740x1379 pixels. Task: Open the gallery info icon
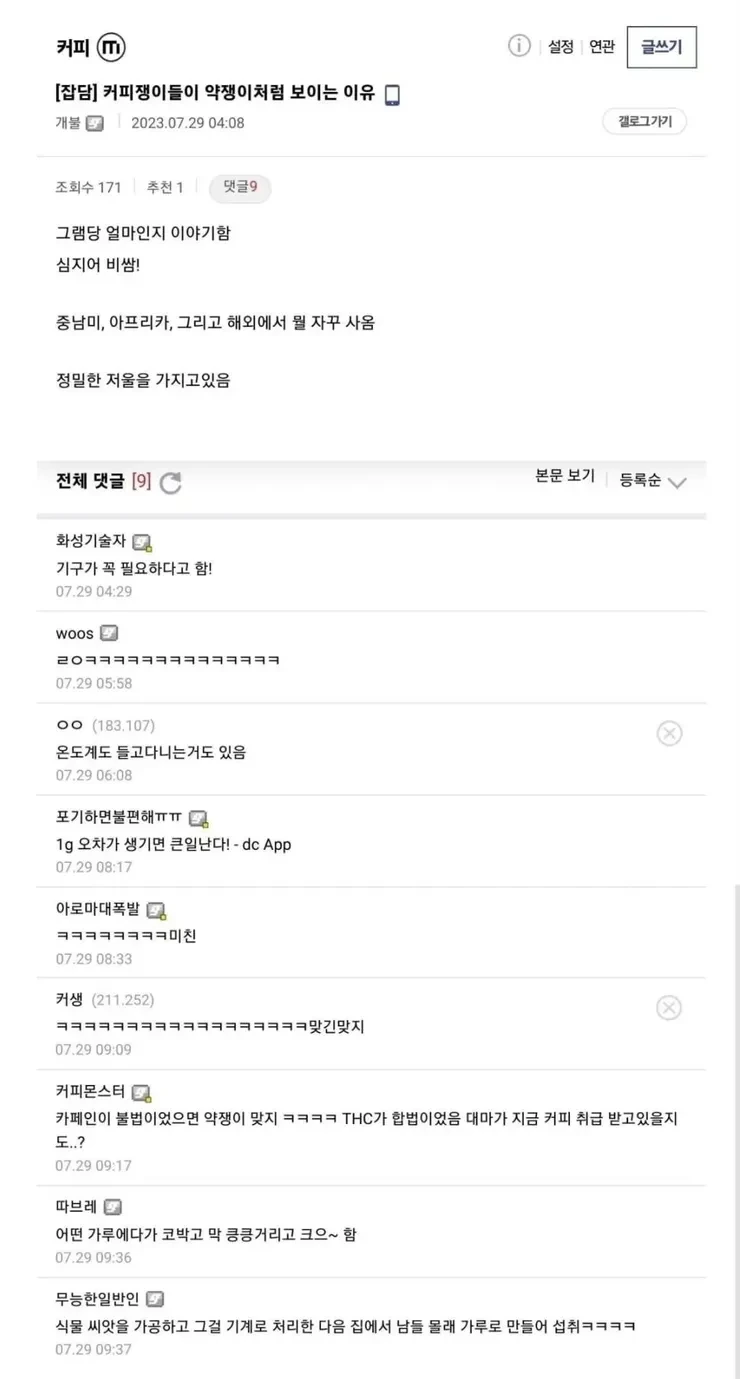pos(519,46)
